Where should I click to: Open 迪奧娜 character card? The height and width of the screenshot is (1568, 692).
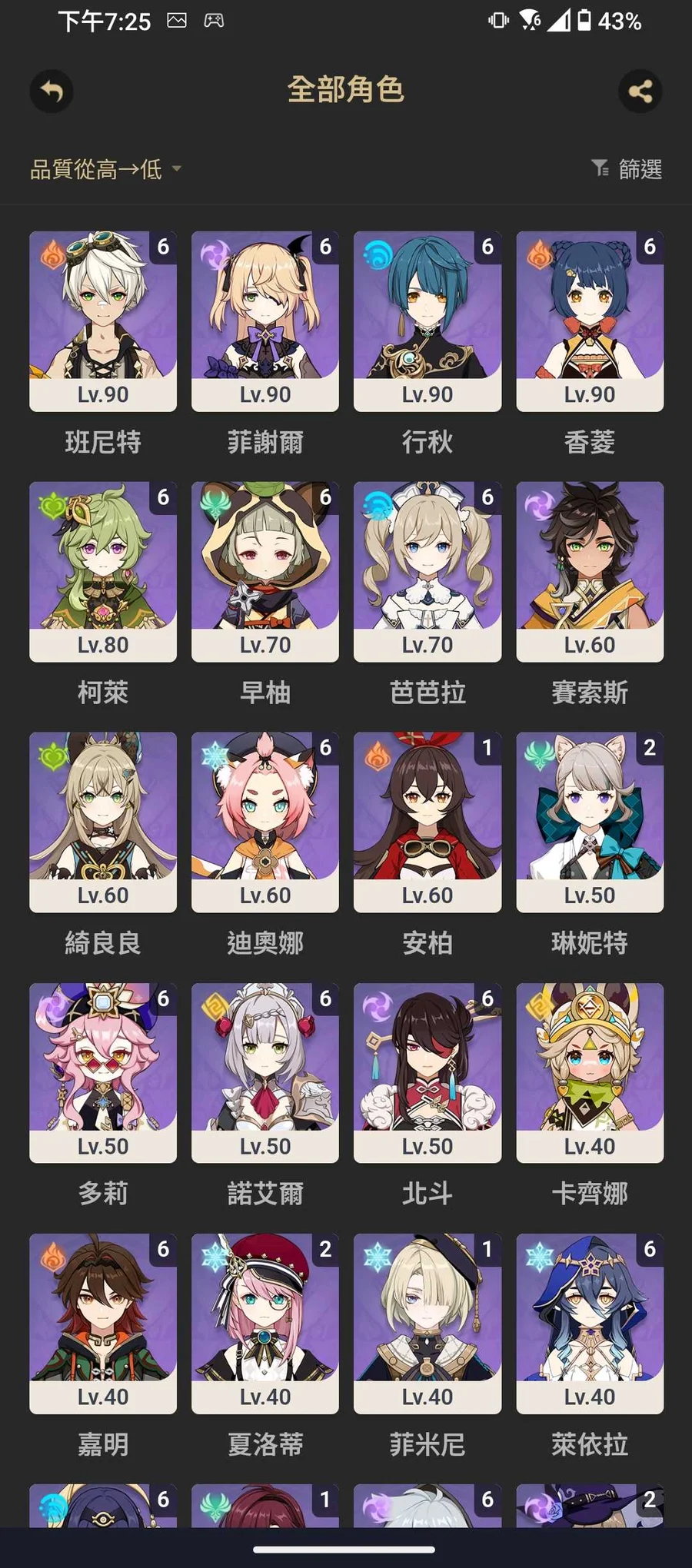click(265, 822)
